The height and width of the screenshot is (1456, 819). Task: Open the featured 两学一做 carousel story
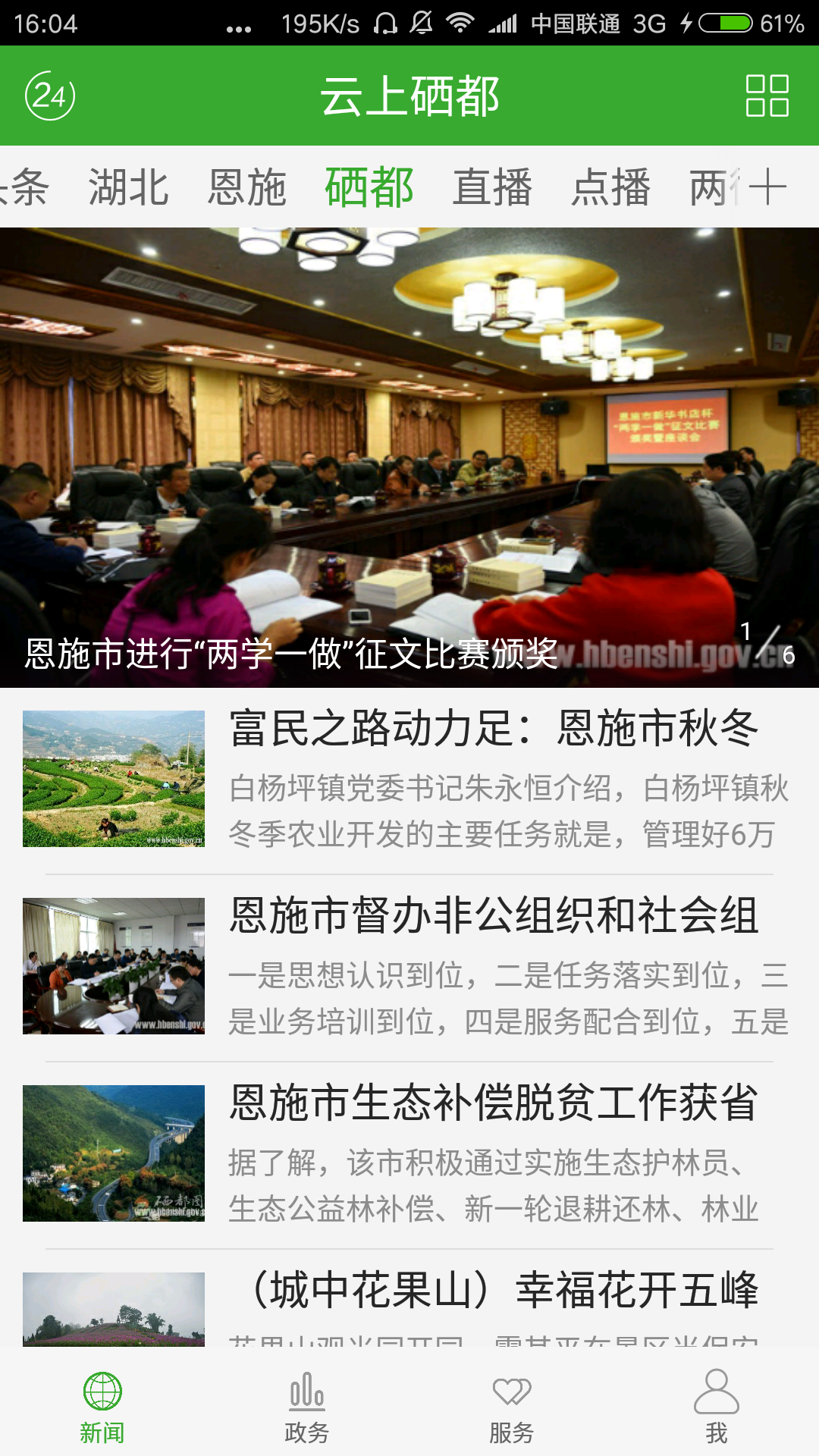pyautogui.click(x=409, y=455)
